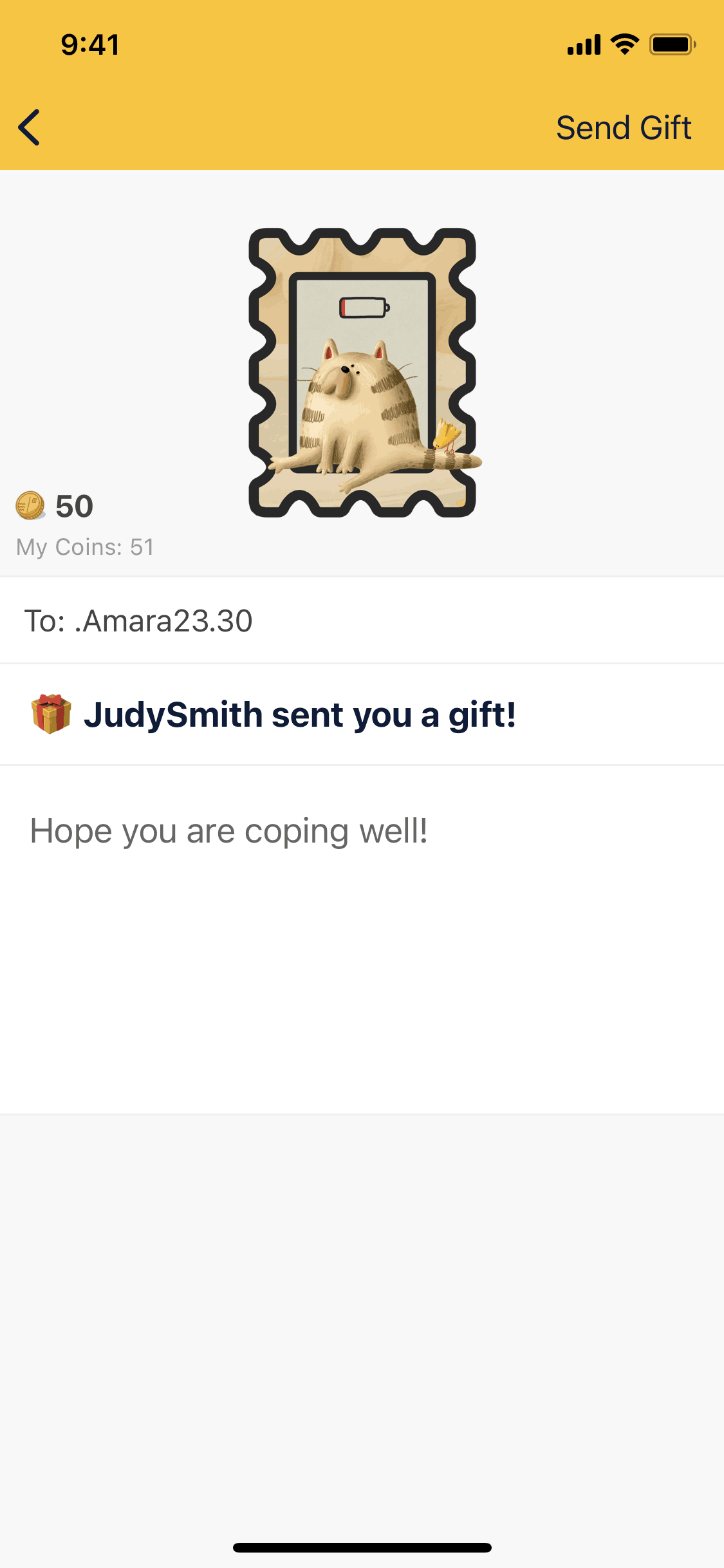Viewport: 724px width, 1568px height.
Task: Go back using the arrow icon
Action: [30, 127]
